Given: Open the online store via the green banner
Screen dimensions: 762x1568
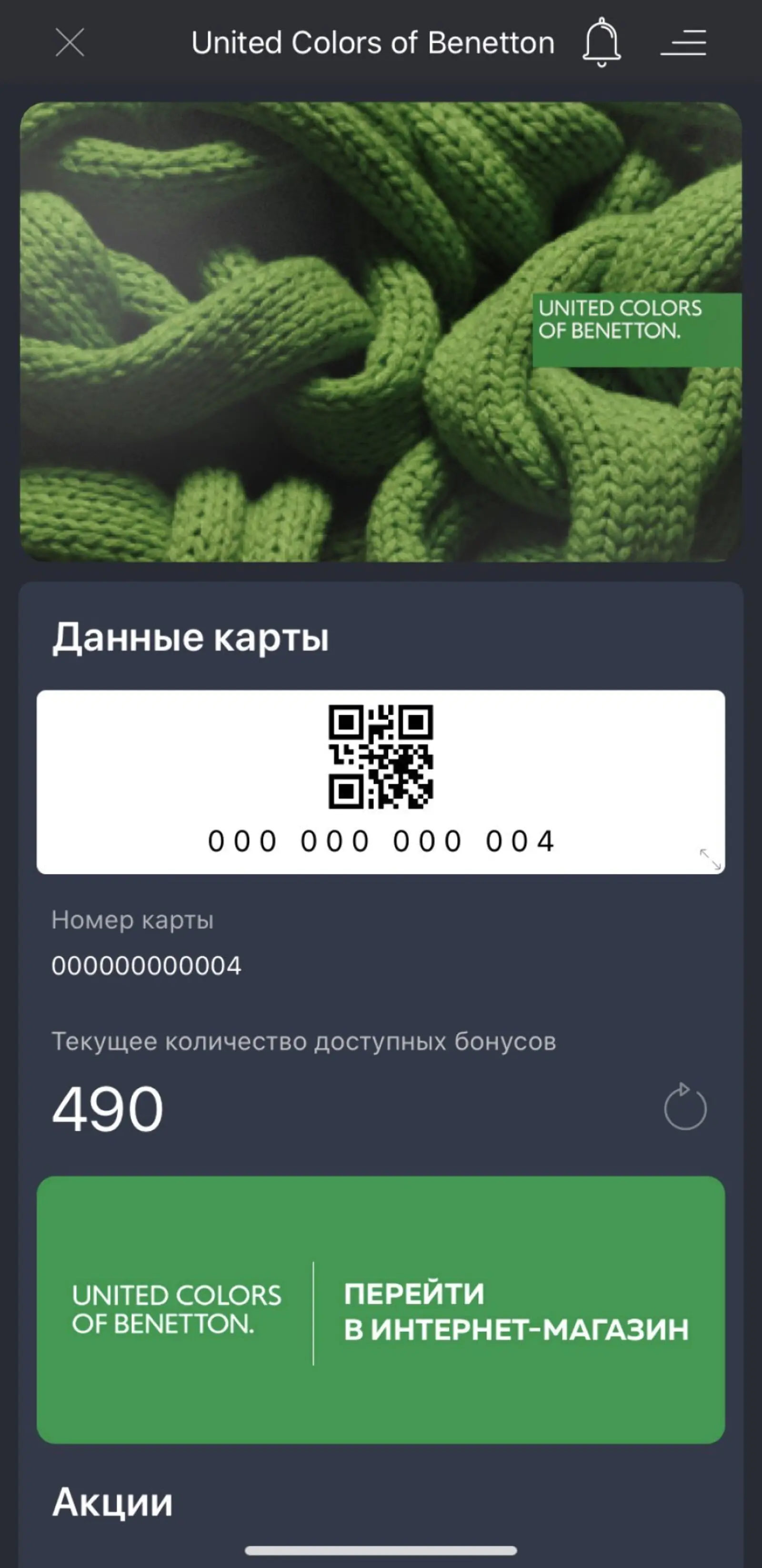Looking at the screenshot, I should pyautogui.click(x=381, y=1310).
